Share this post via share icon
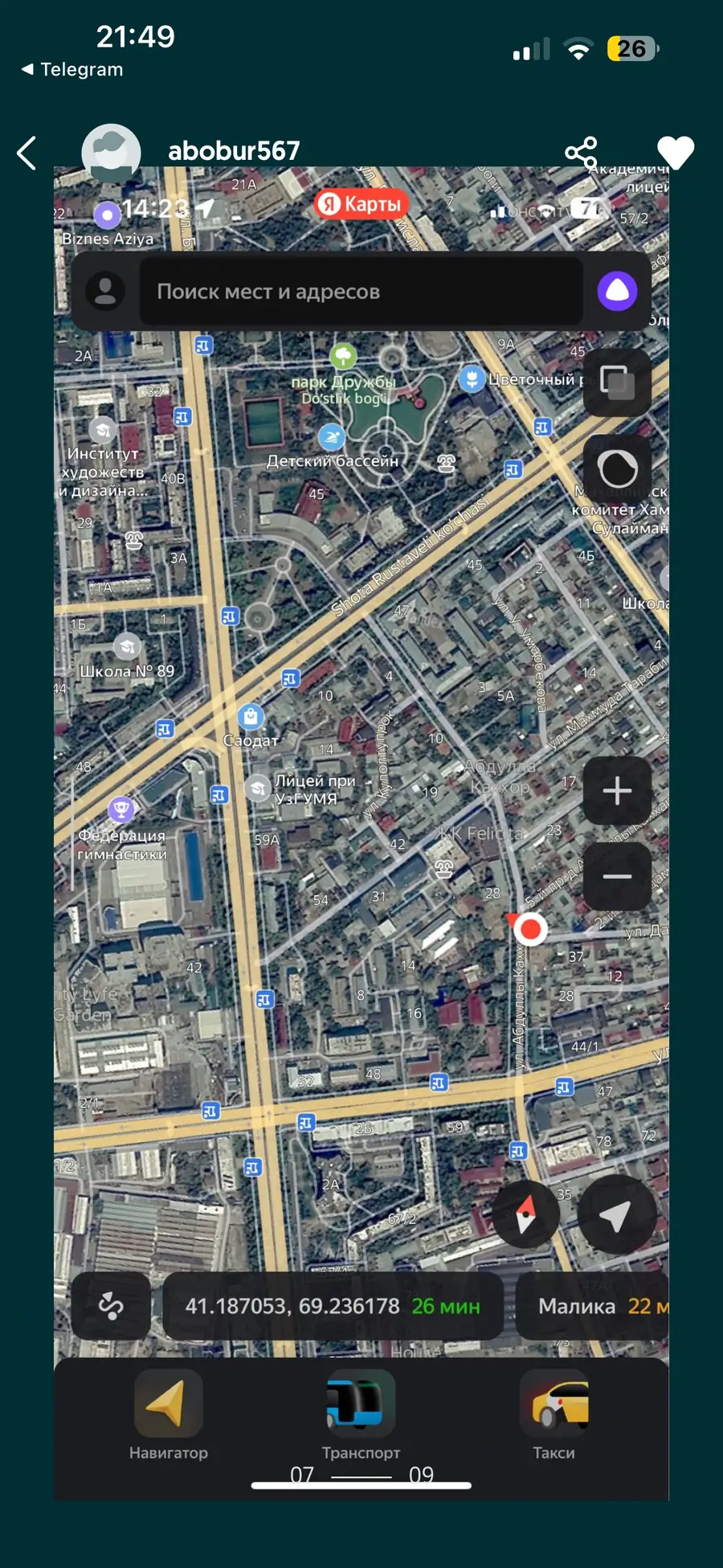The height and width of the screenshot is (1568, 723). pos(581,153)
